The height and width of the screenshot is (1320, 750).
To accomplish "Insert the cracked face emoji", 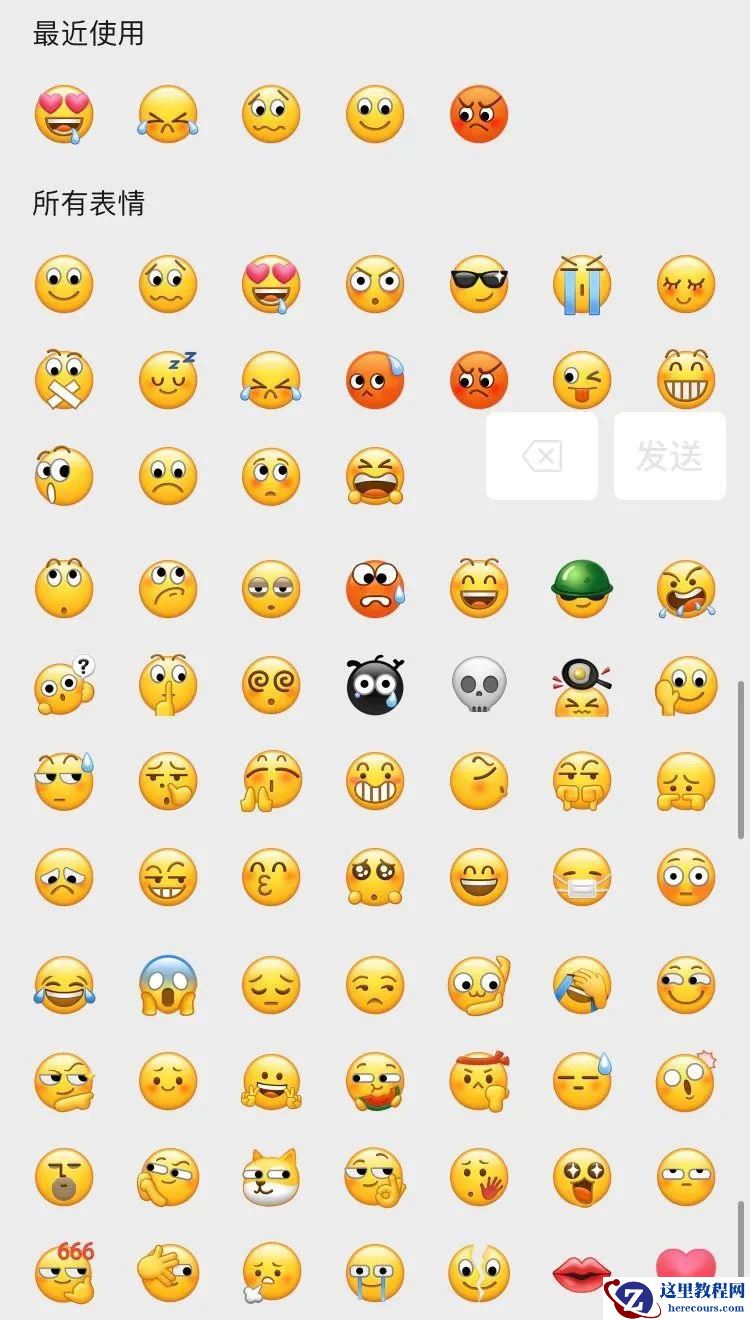I will pyautogui.click(x=479, y=1273).
